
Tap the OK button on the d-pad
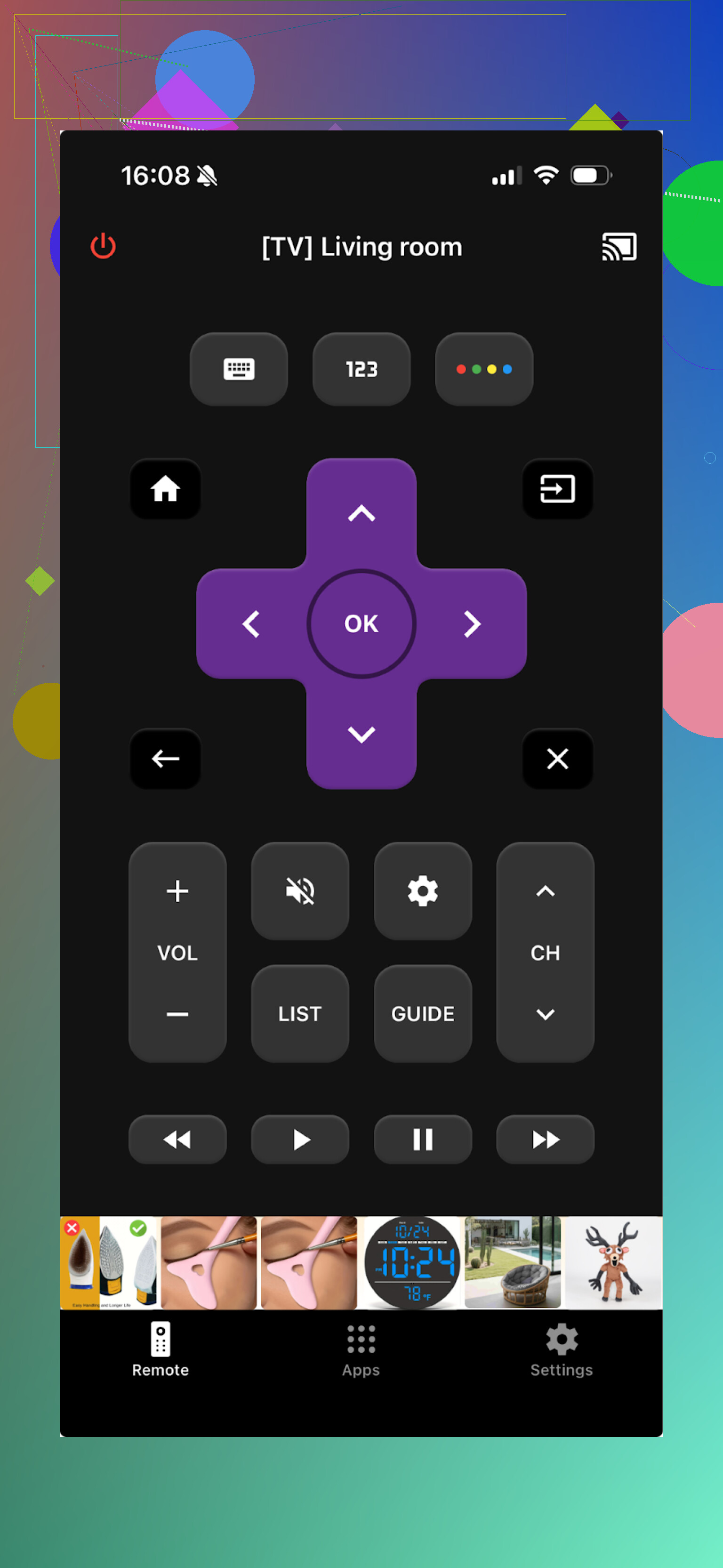(361, 623)
